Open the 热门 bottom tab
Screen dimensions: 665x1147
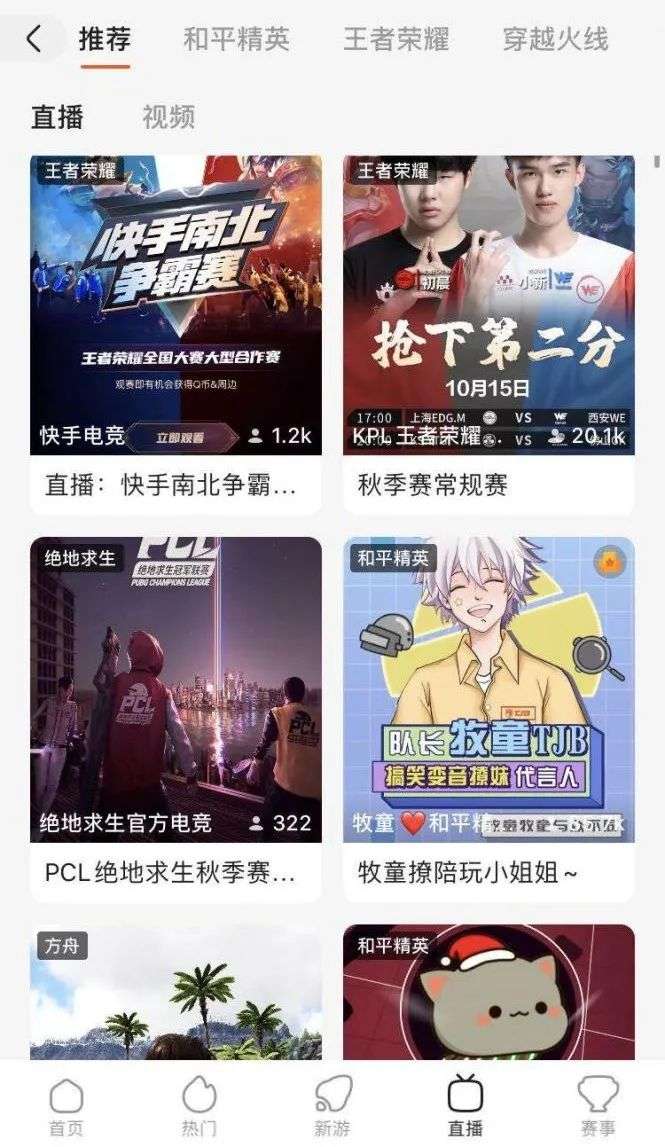(199, 1106)
